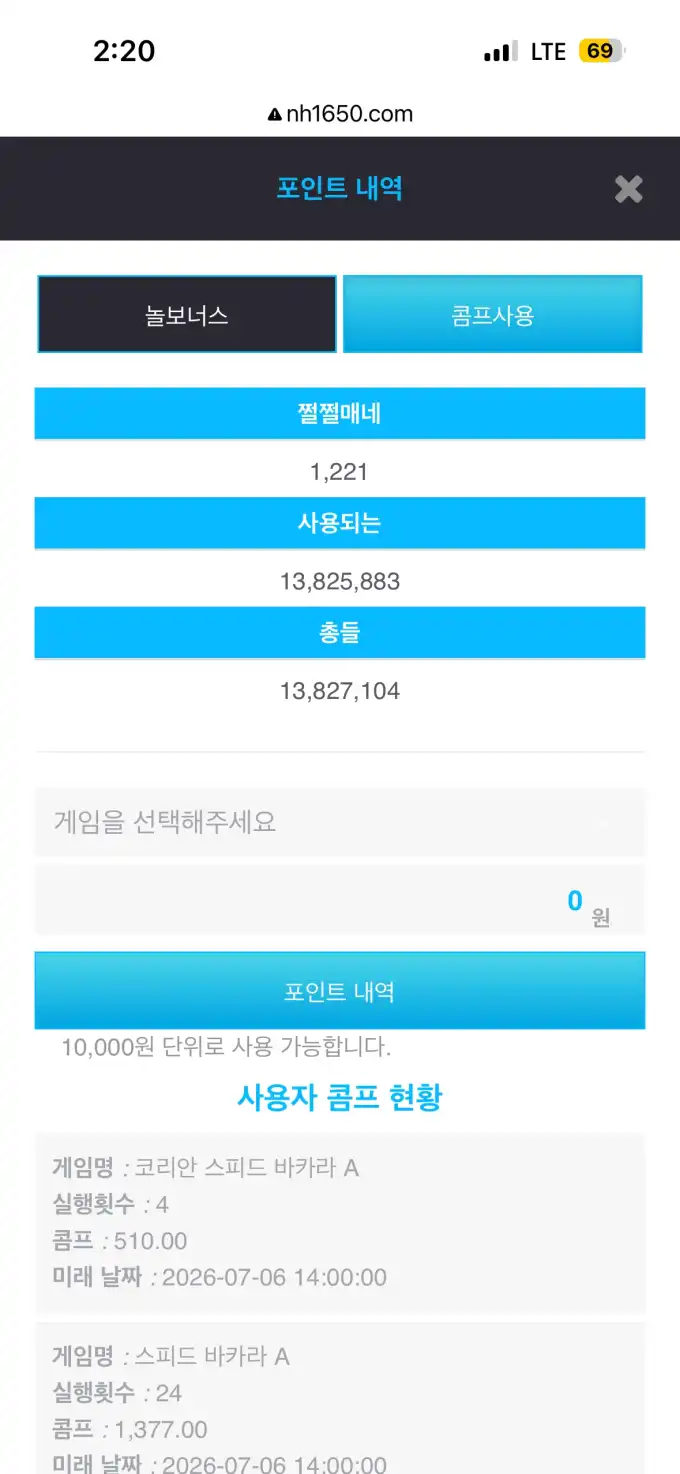680x1474 pixels.
Task: Switch to the 놀보너스 tab
Action: tap(187, 315)
